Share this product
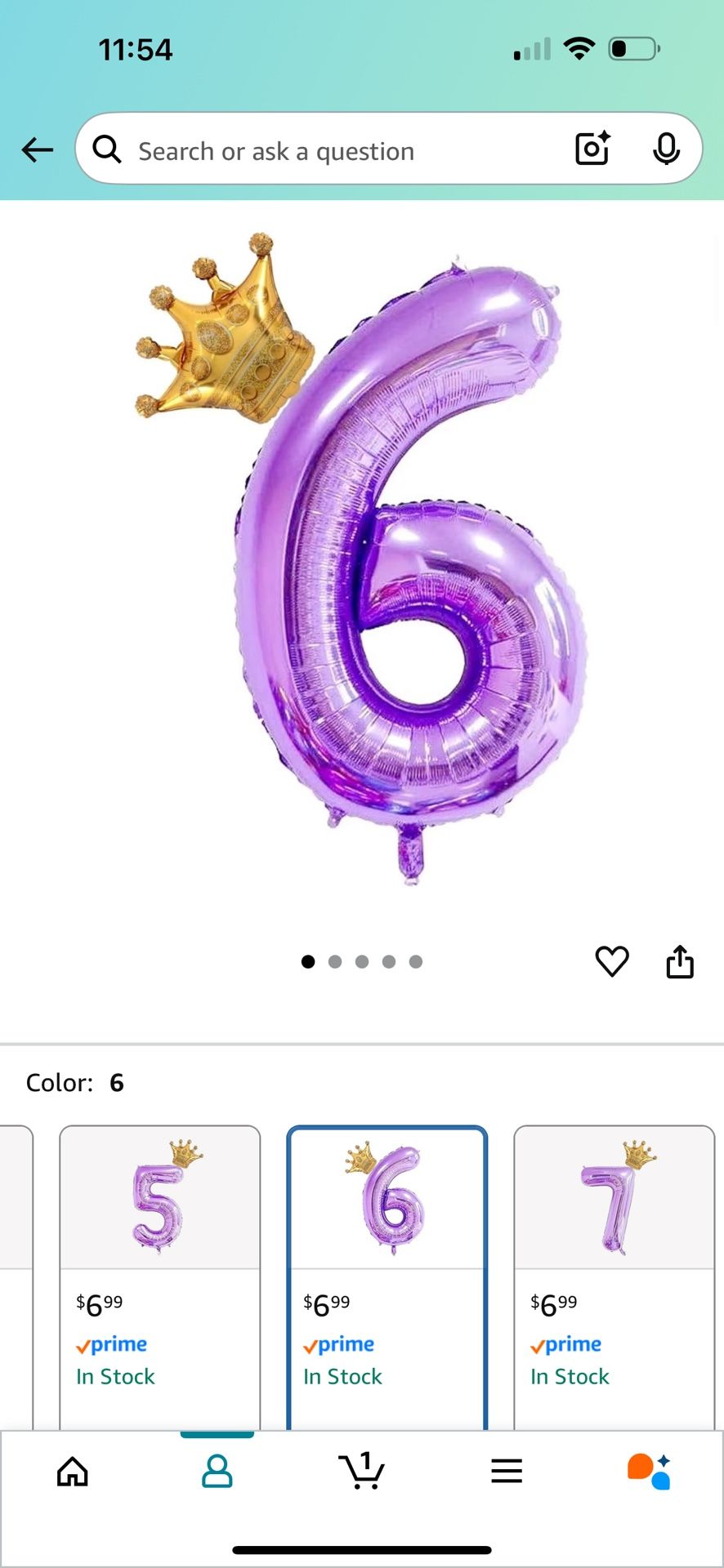The width and height of the screenshot is (724, 1568). 680,961
